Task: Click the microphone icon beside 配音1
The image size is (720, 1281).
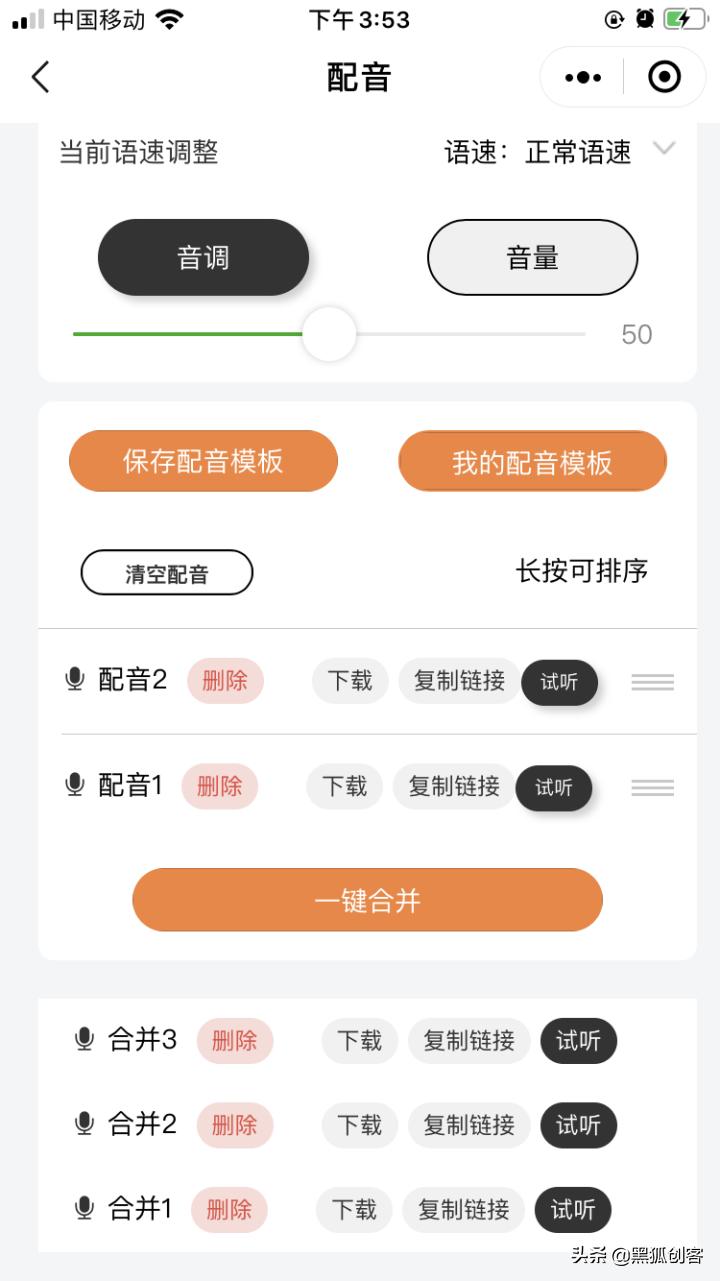Action: coord(72,786)
